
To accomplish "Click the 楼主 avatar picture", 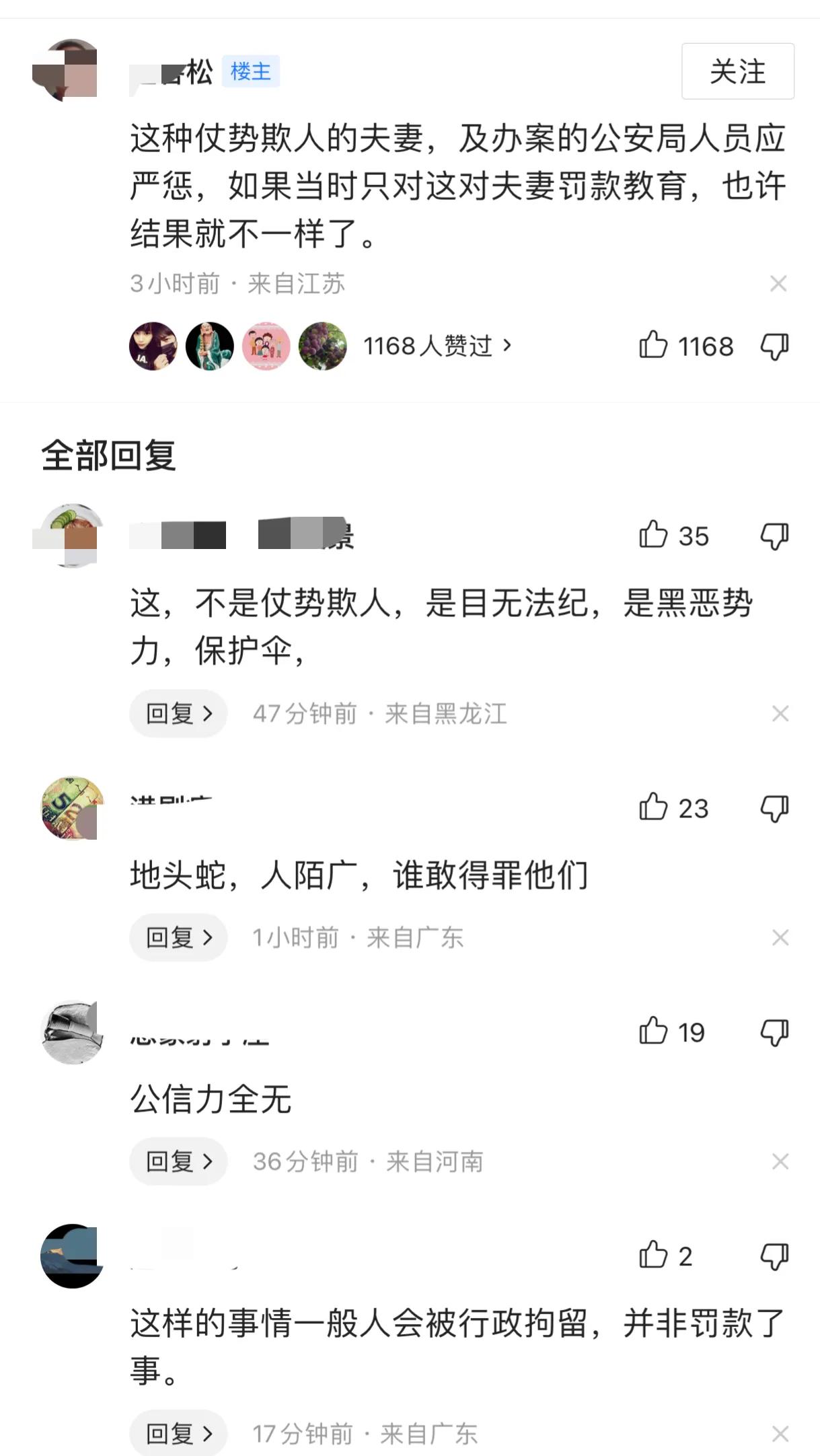I will [x=68, y=69].
